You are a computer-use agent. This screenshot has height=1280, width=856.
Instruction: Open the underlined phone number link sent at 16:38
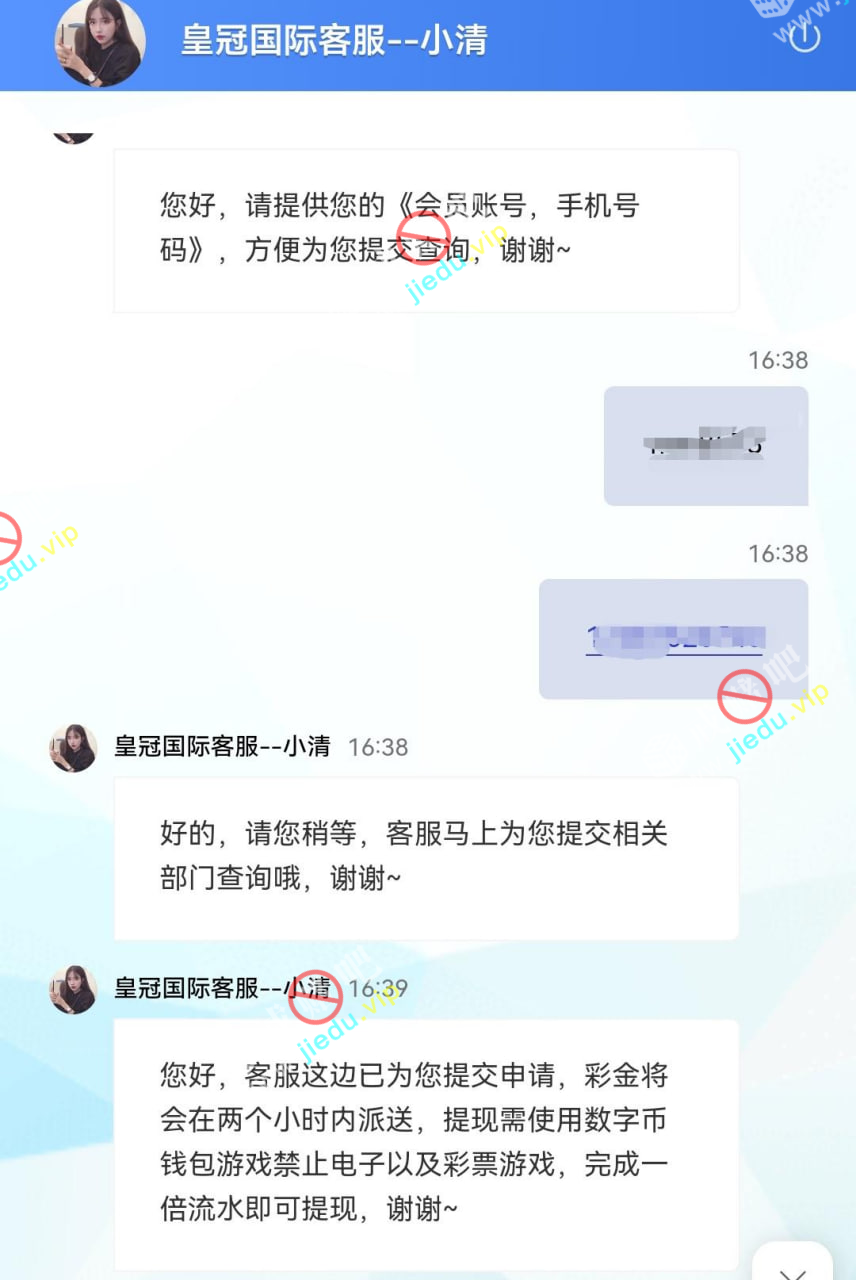675,639
